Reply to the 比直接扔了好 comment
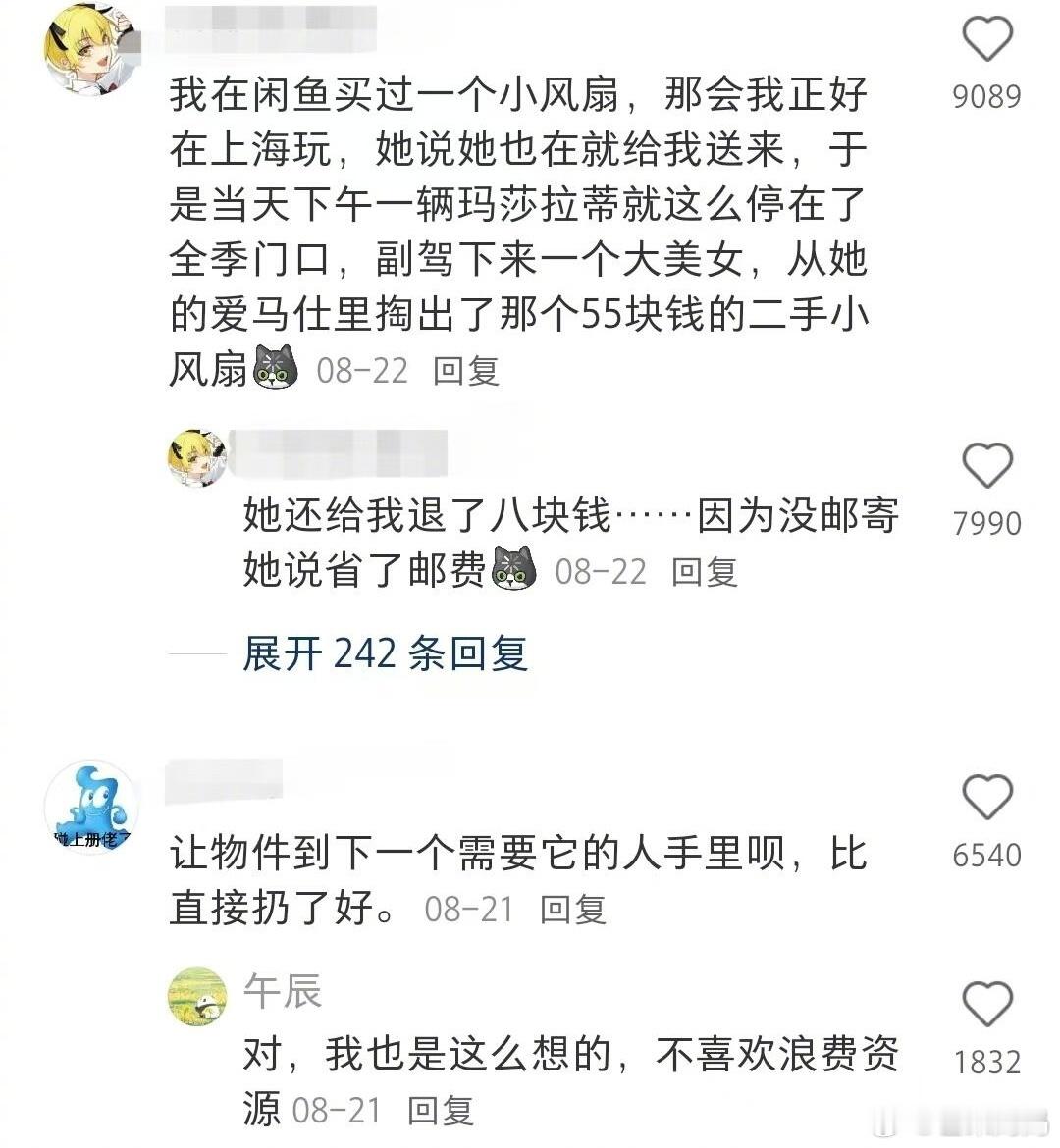 point(573,910)
